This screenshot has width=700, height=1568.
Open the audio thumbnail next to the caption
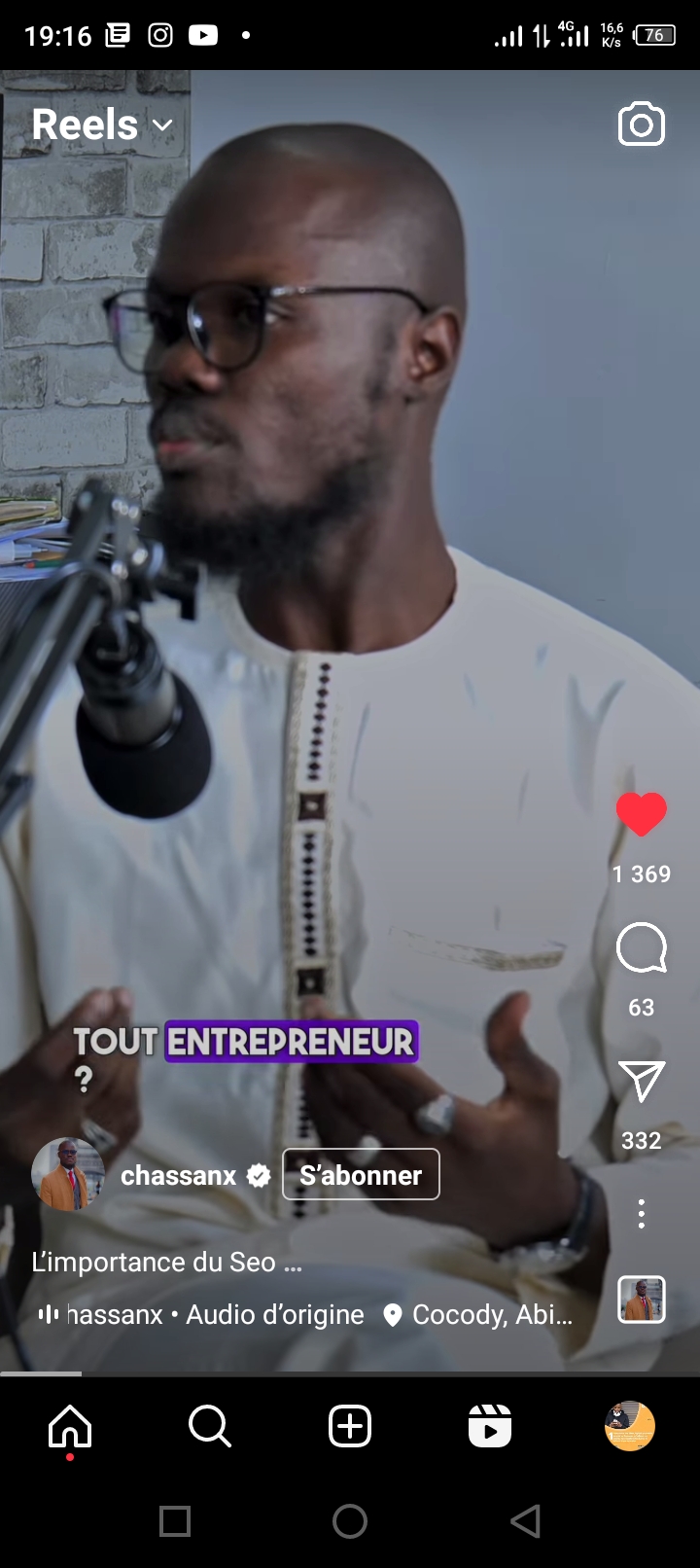tap(642, 1300)
